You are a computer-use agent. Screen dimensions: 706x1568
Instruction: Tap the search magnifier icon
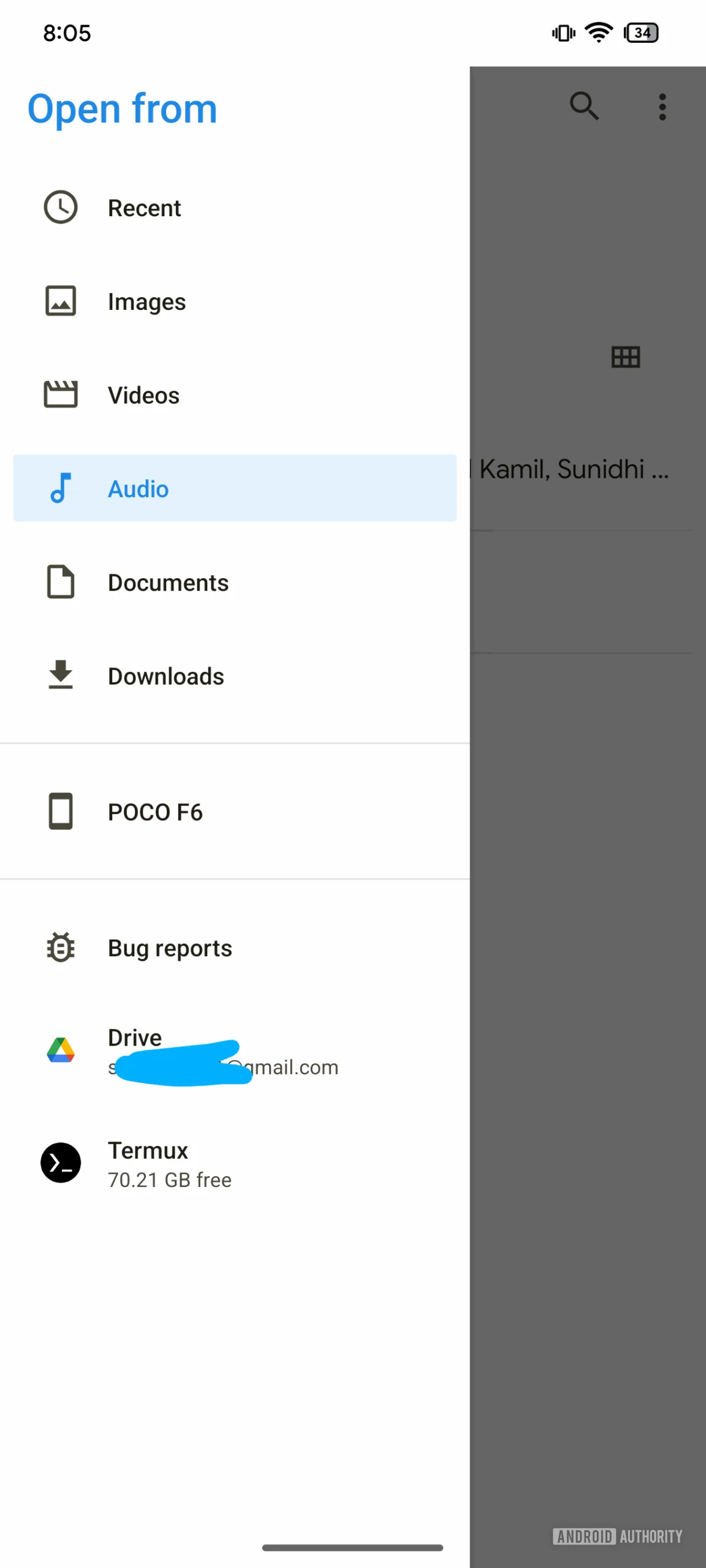(584, 107)
